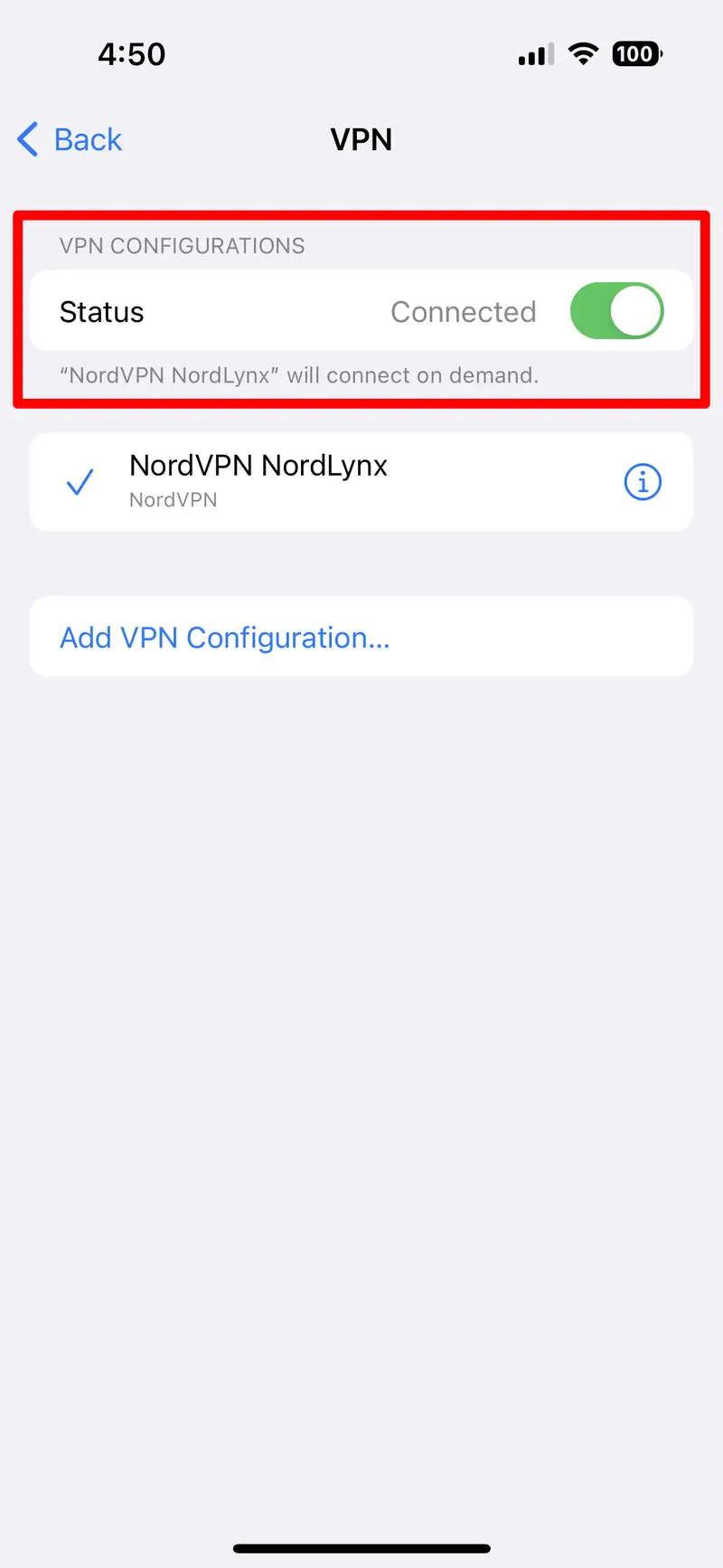Tap the VPN CONFIGURATIONS section header
The image size is (723, 1568).
click(x=182, y=245)
